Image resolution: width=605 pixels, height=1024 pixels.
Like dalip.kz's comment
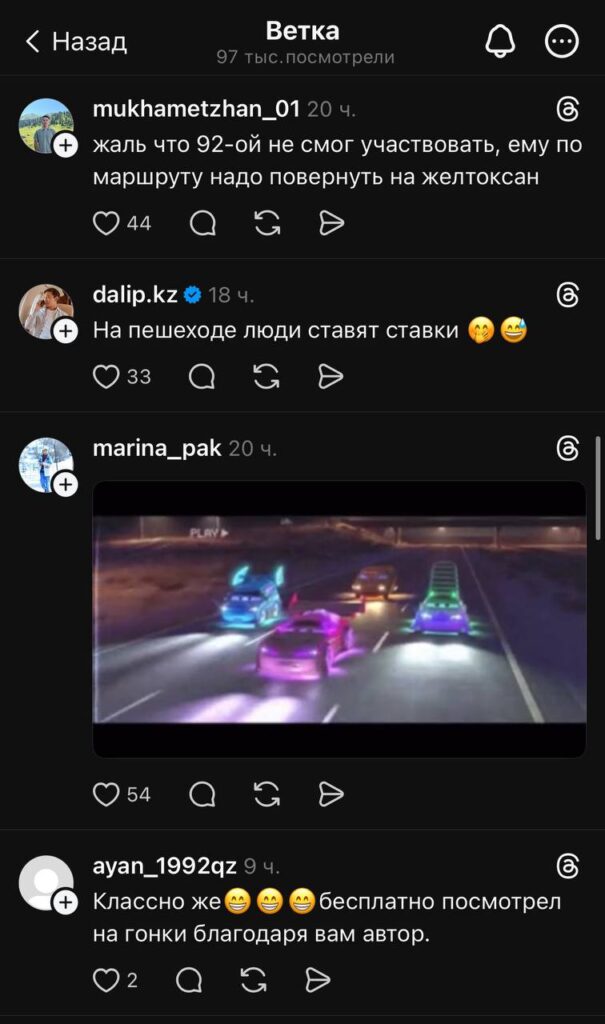click(105, 377)
